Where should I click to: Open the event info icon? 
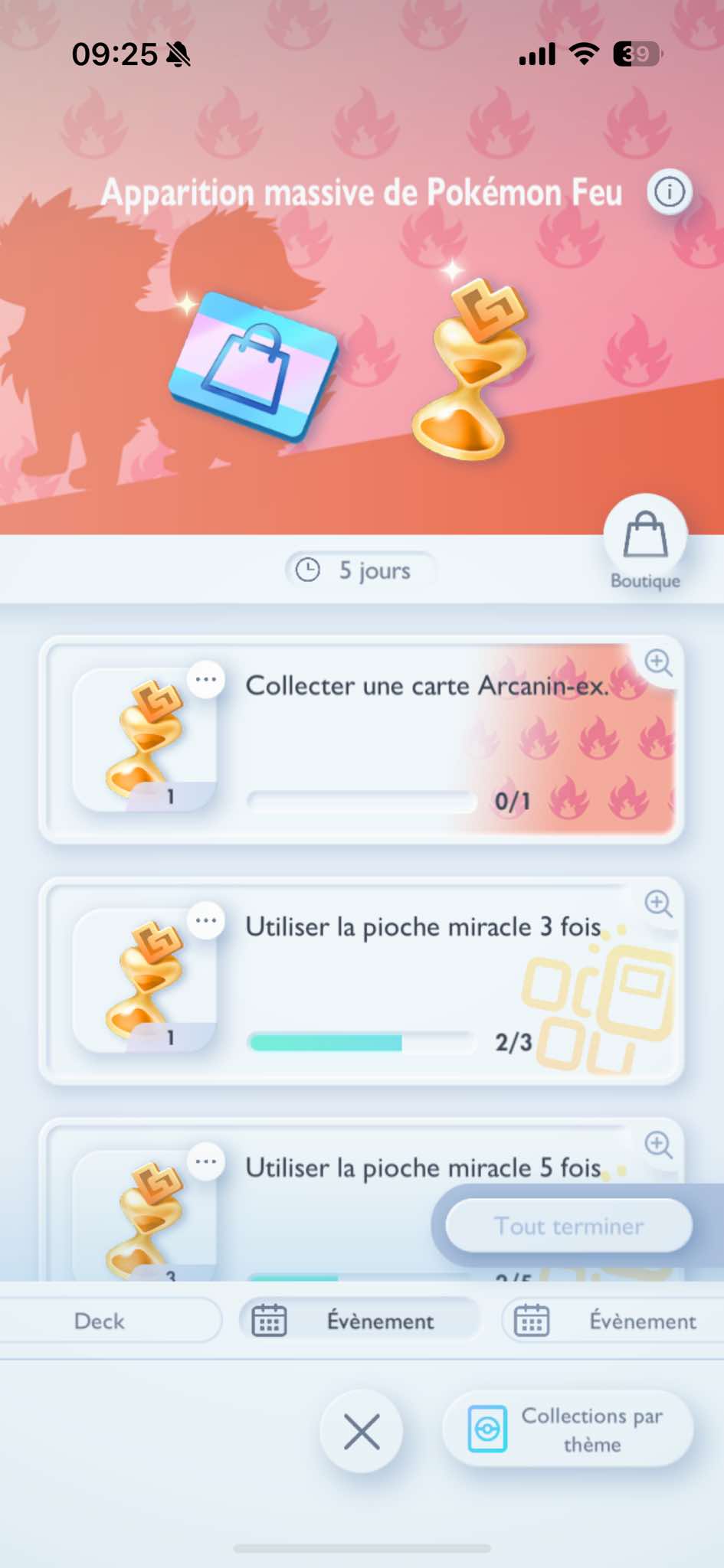[x=670, y=191]
